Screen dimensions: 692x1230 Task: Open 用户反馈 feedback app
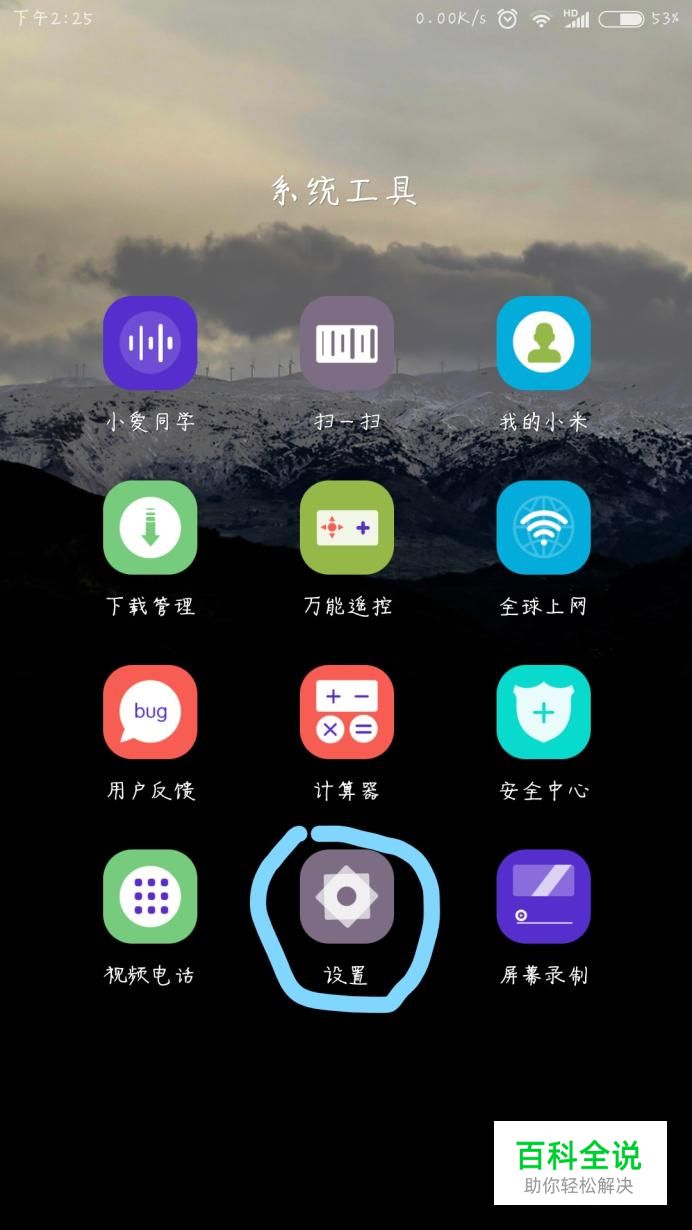(150, 712)
